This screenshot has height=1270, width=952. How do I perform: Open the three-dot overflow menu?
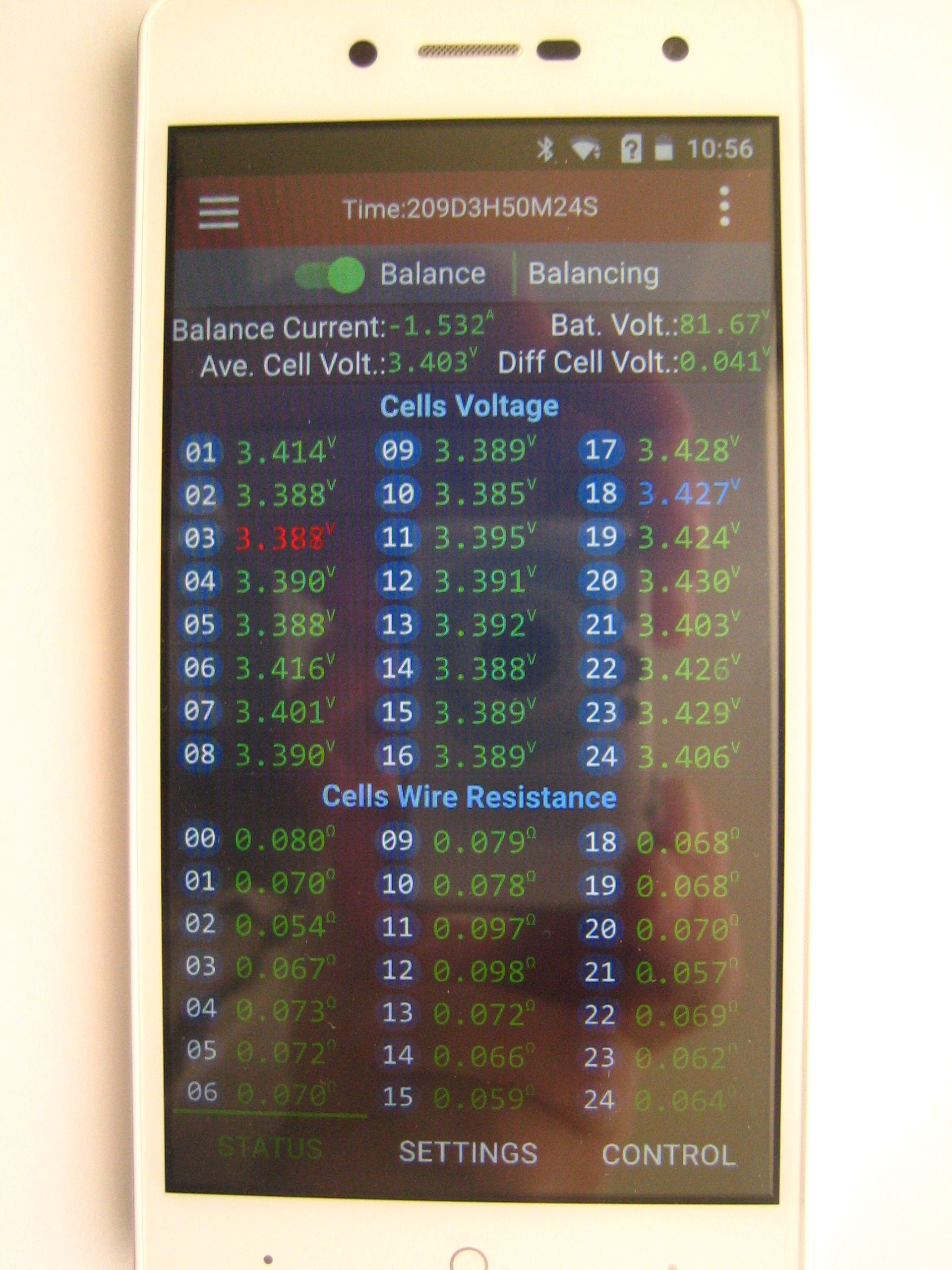coord(724,206)
